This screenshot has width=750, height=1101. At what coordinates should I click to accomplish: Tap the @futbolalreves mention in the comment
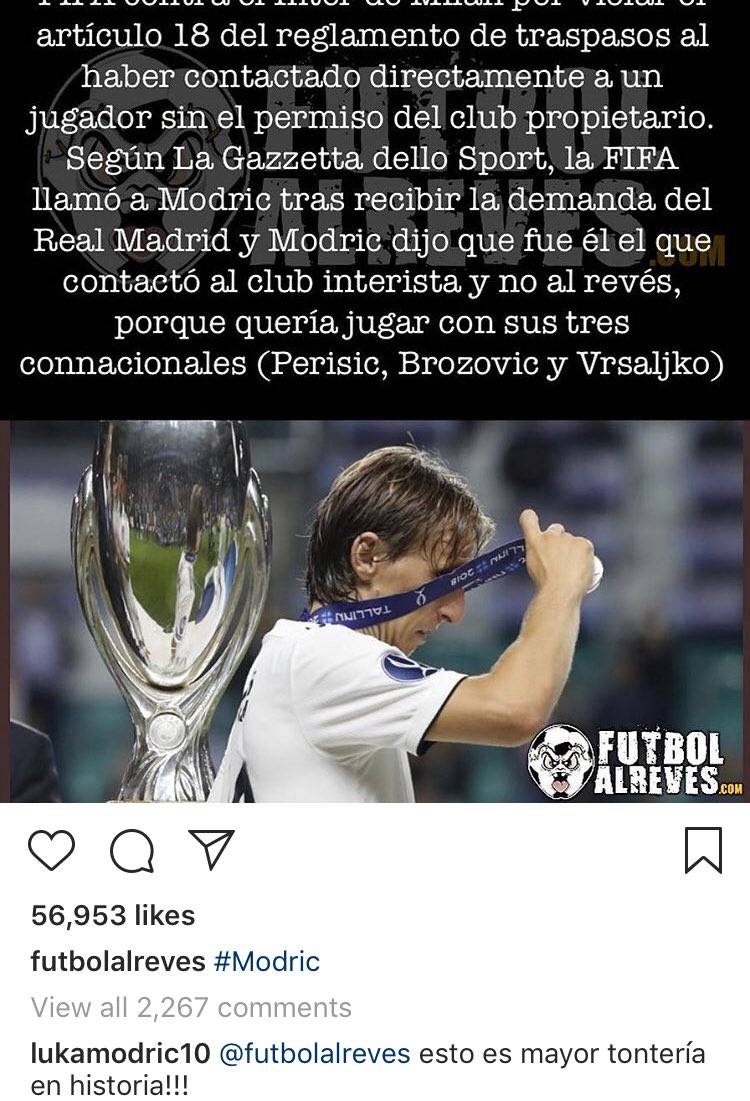pyautogui.click(x=314, y=1054)
